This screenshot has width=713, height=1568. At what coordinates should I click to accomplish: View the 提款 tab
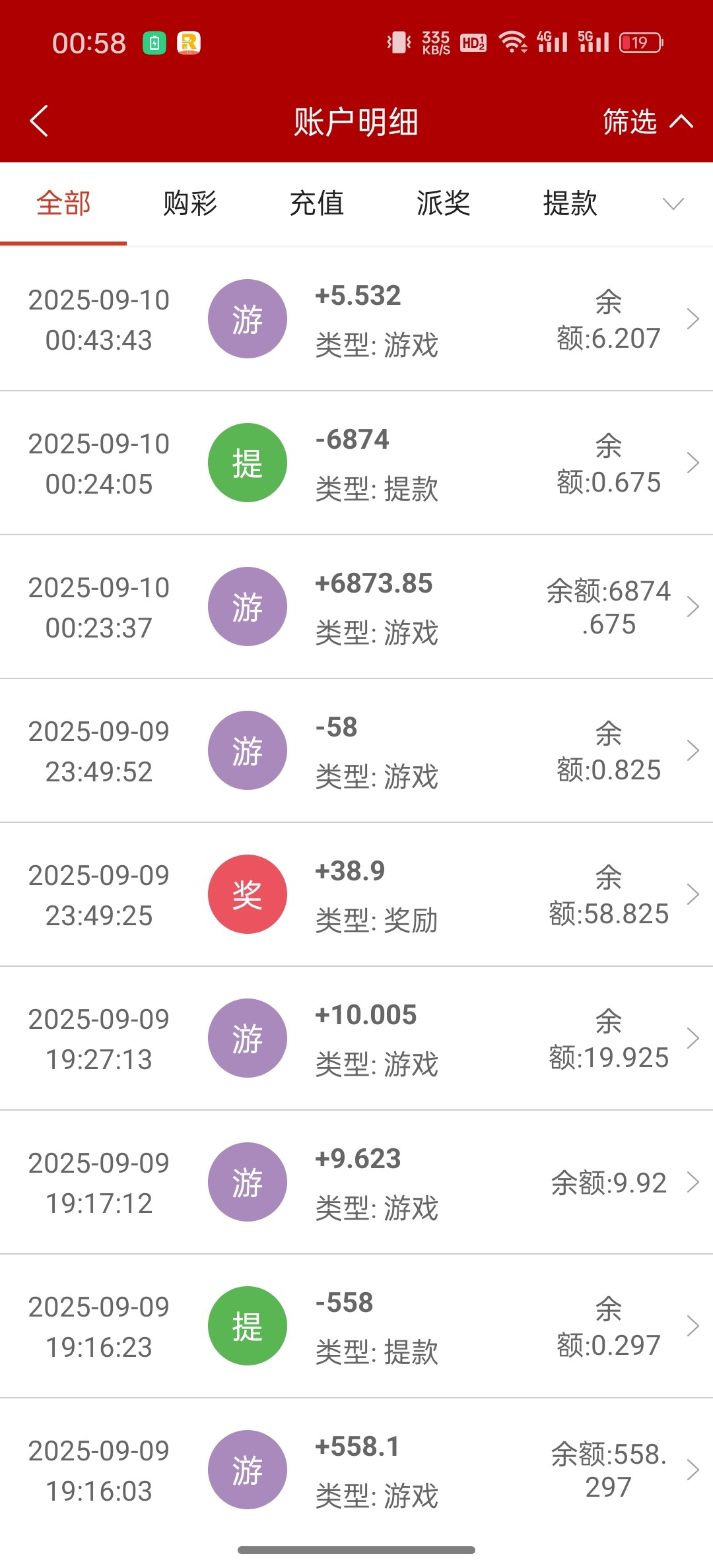tap(570, 203)
